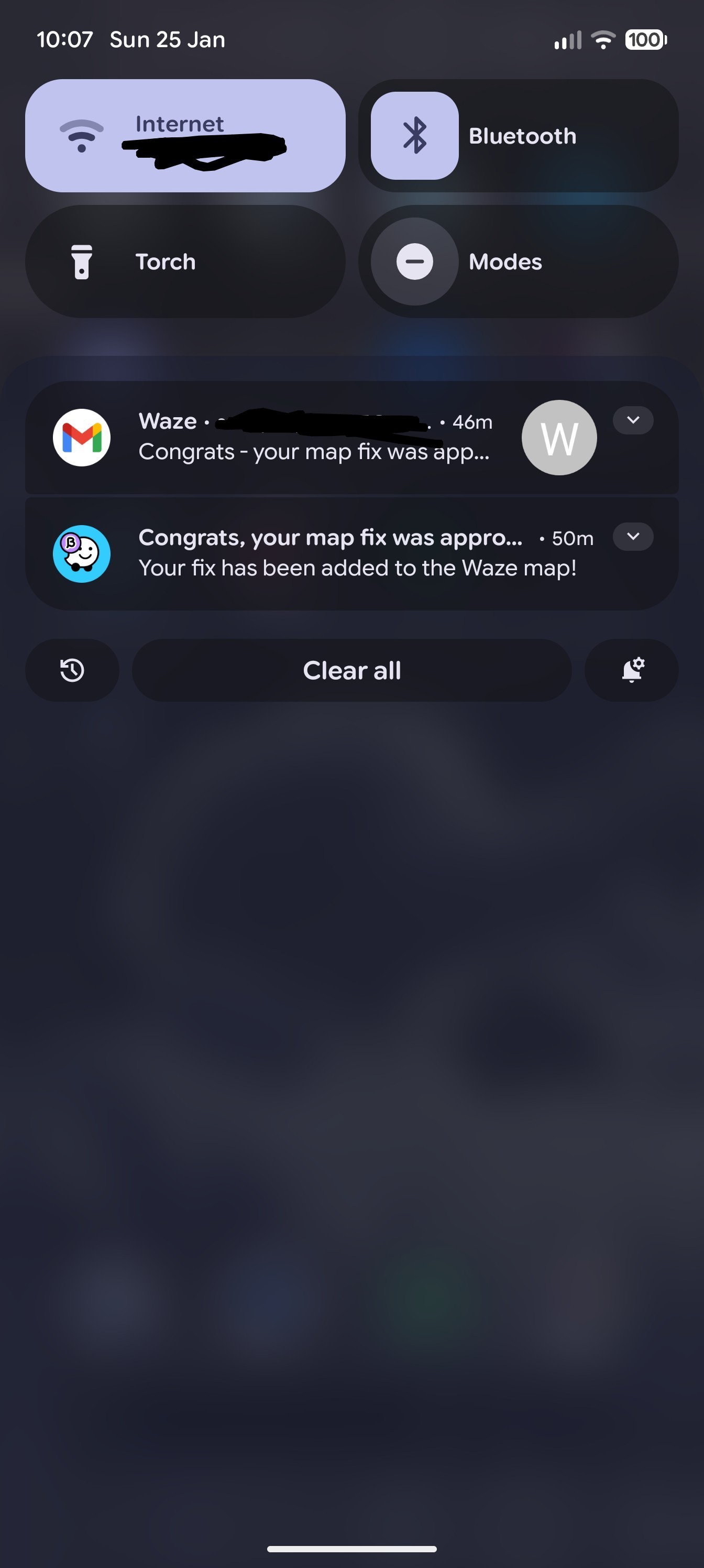Expand the Waze app notification
This screenshot has height=1568, width=704.
[633, 537]
